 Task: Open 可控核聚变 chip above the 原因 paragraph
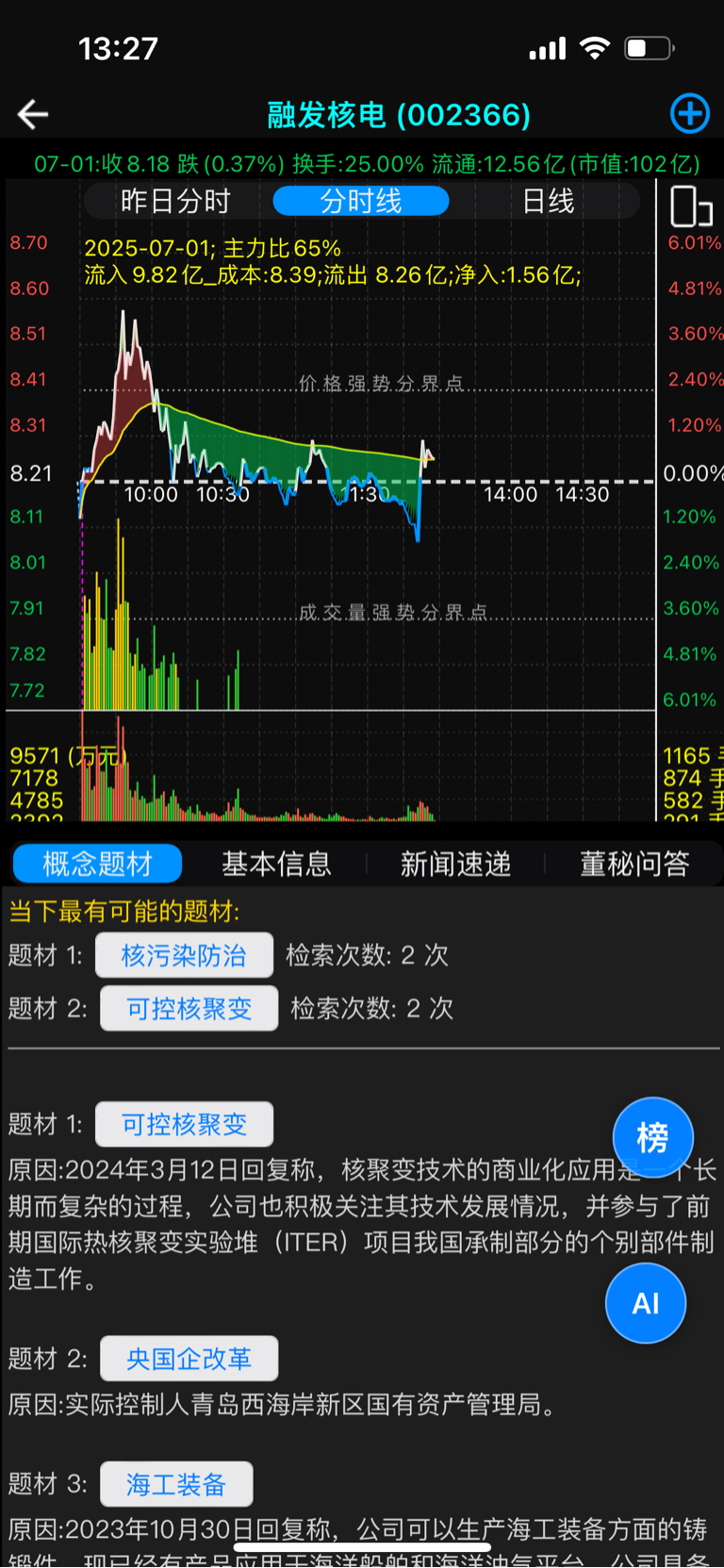[x=184, y=1124]
